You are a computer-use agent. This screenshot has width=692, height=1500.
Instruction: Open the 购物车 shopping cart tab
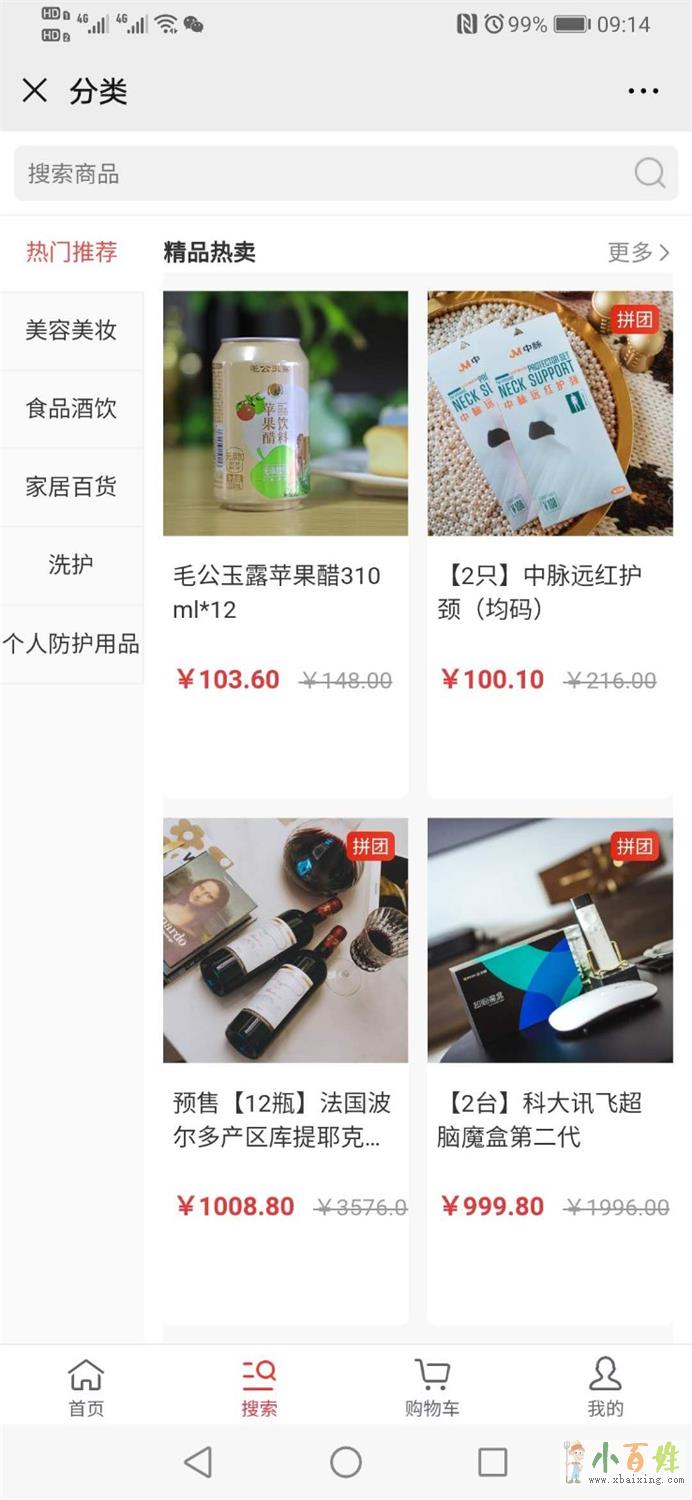[x=432, y=1387]
